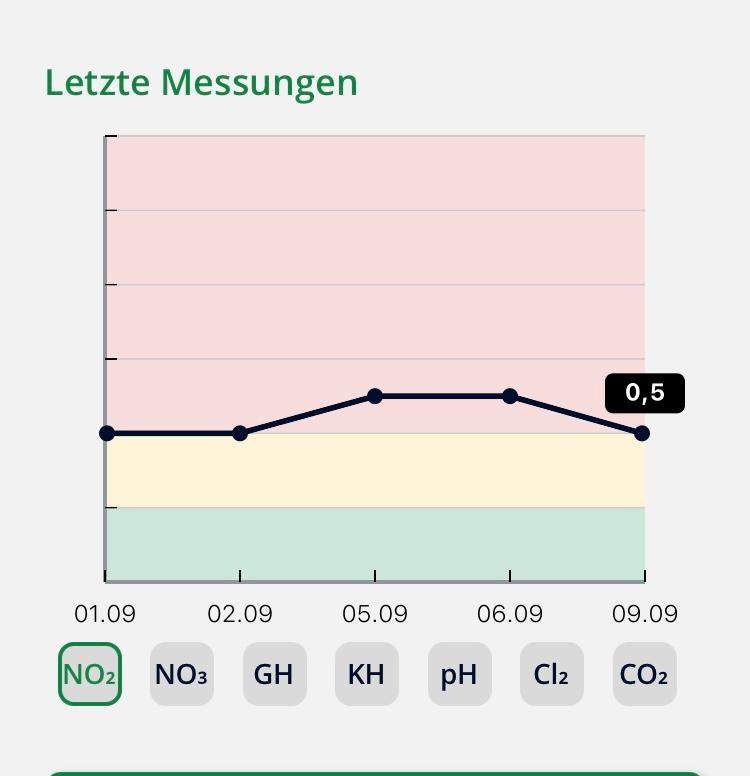750x776 pixels.
Task: Show KH measurement history
Action: pos(366,674)
